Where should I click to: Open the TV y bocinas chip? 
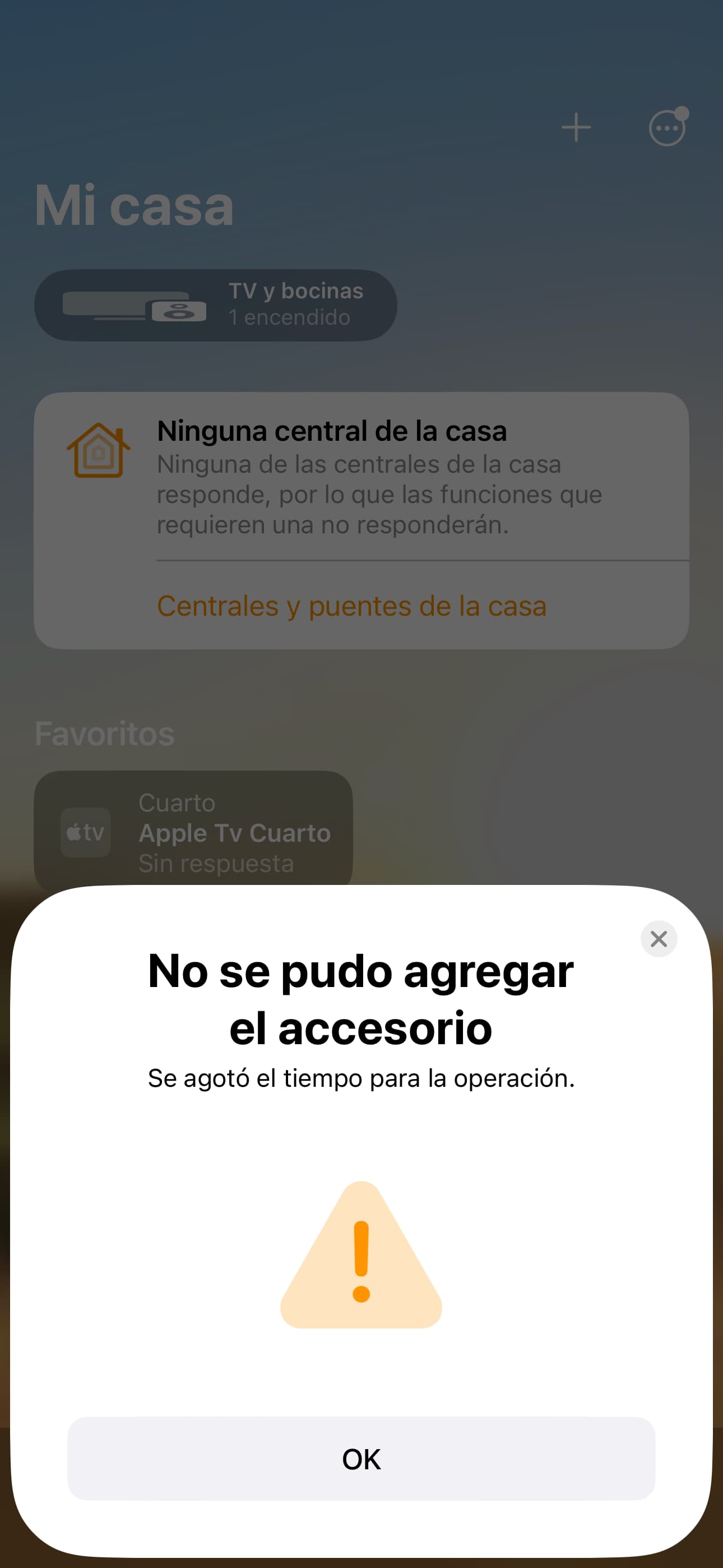click(x=215, y=305)
